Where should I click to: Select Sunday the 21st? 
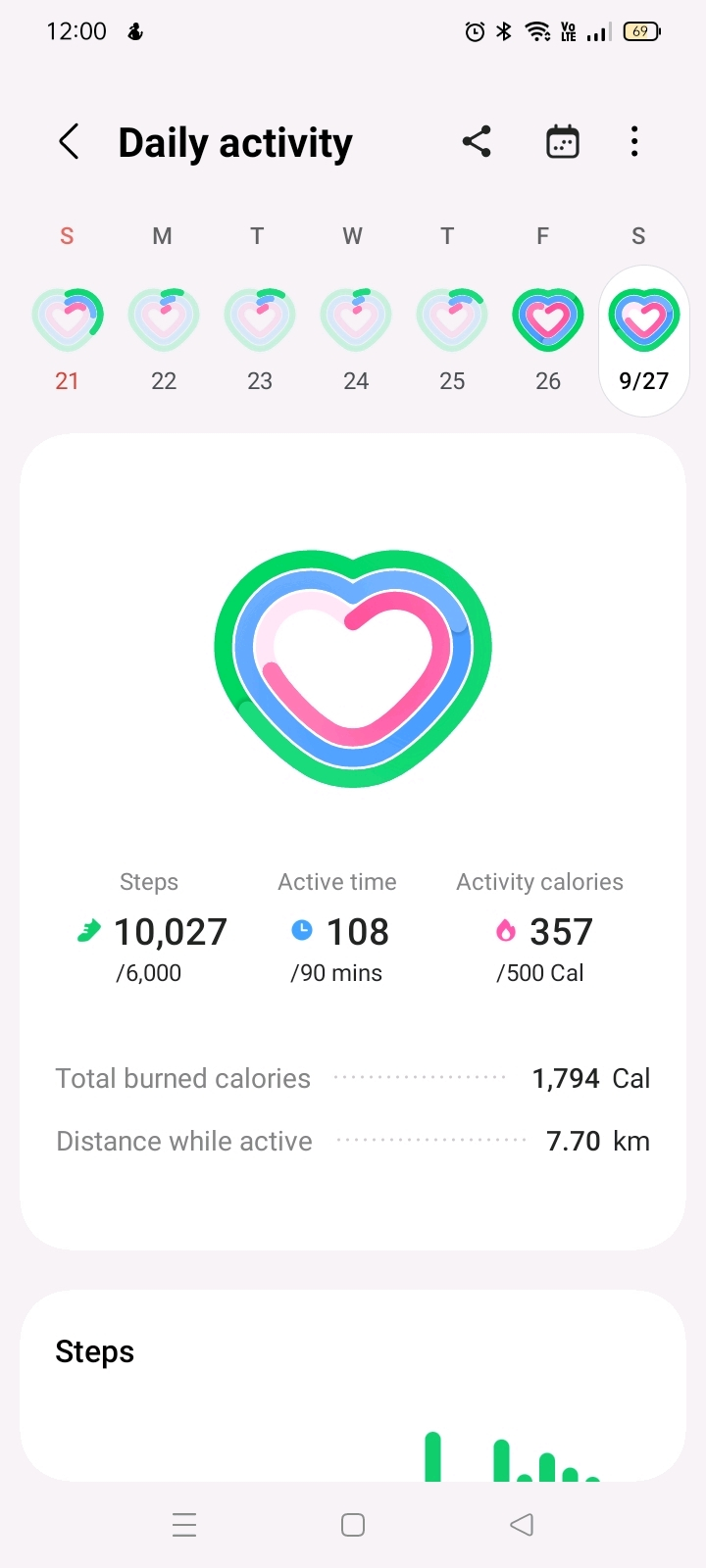pyautogui.click(x=67, y=338)
